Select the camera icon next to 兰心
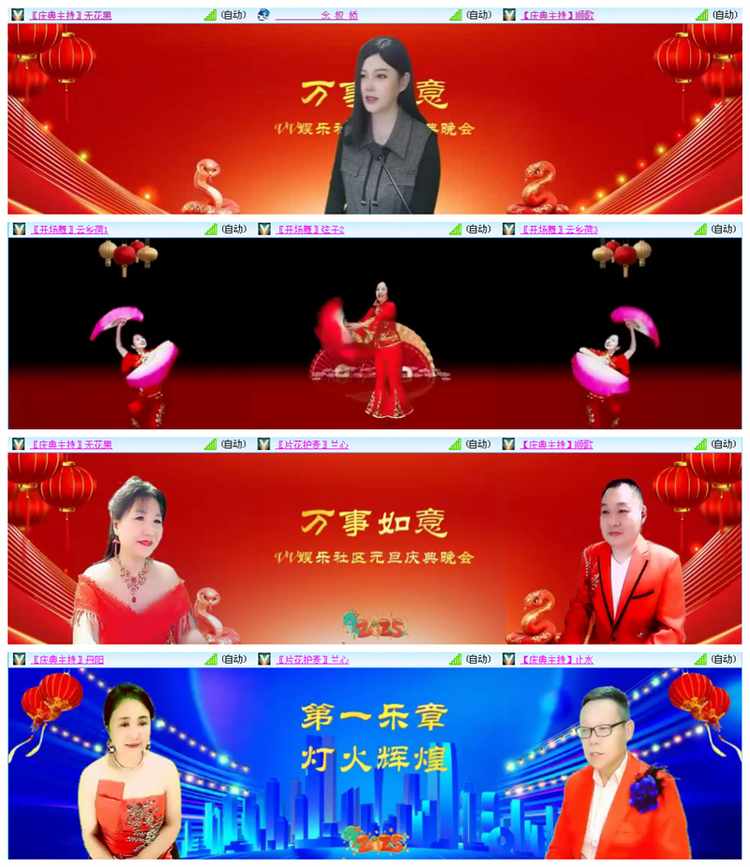Screen dimensions: 750x867 coord(263,443)
